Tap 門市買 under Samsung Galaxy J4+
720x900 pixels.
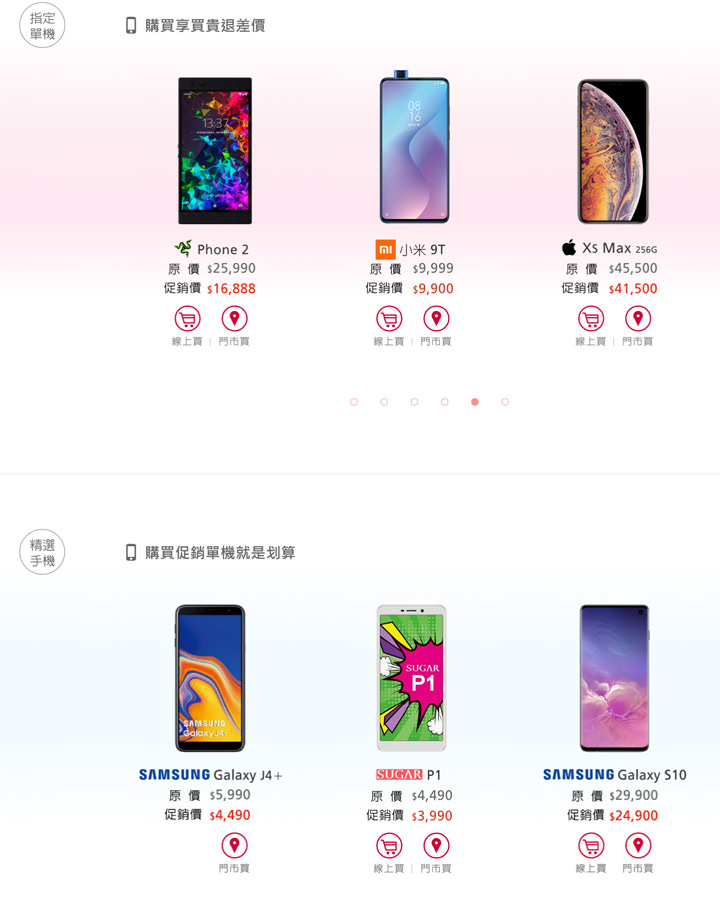tap(234, 846)
